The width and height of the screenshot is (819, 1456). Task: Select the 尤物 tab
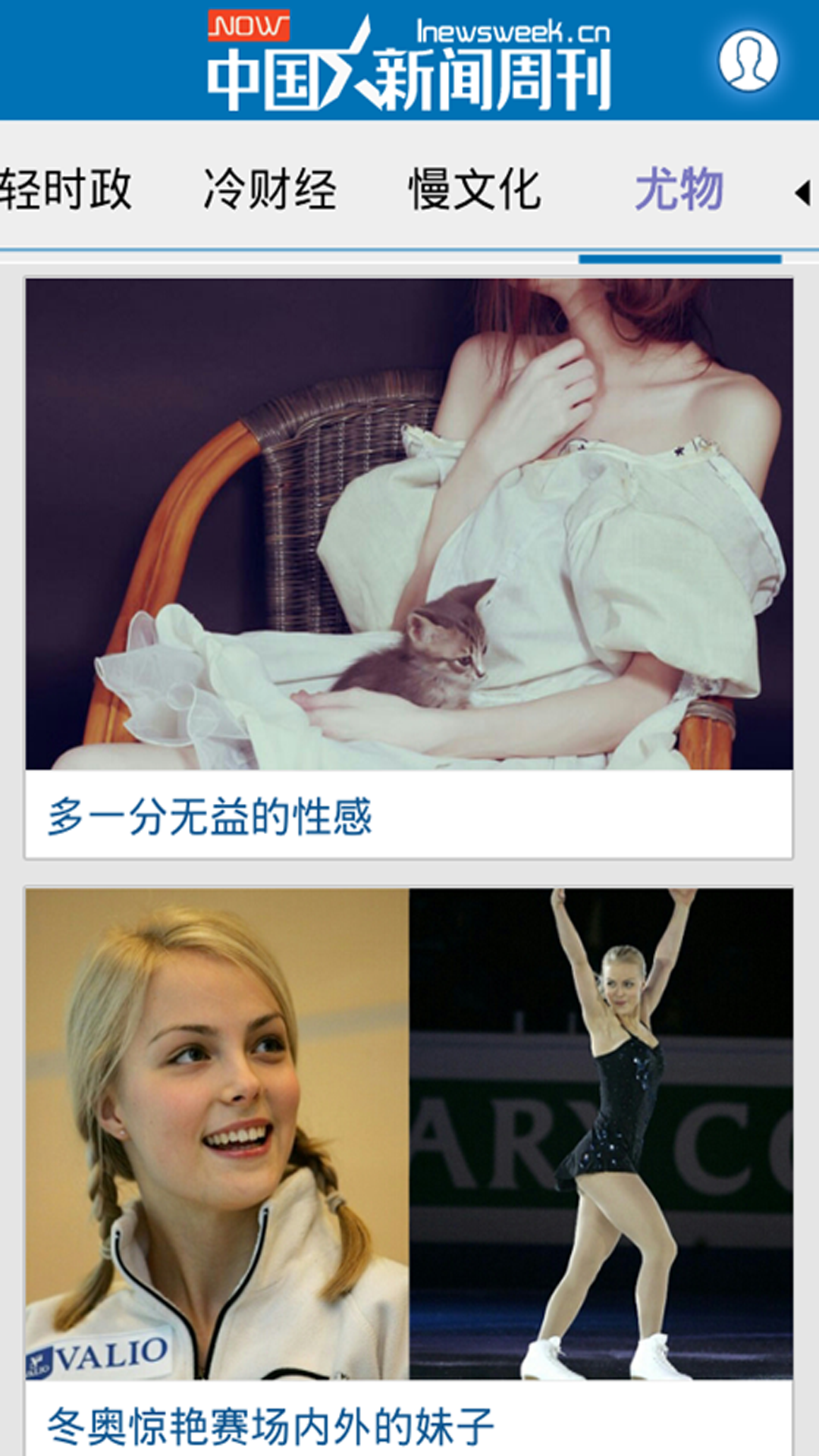(679, 190)
